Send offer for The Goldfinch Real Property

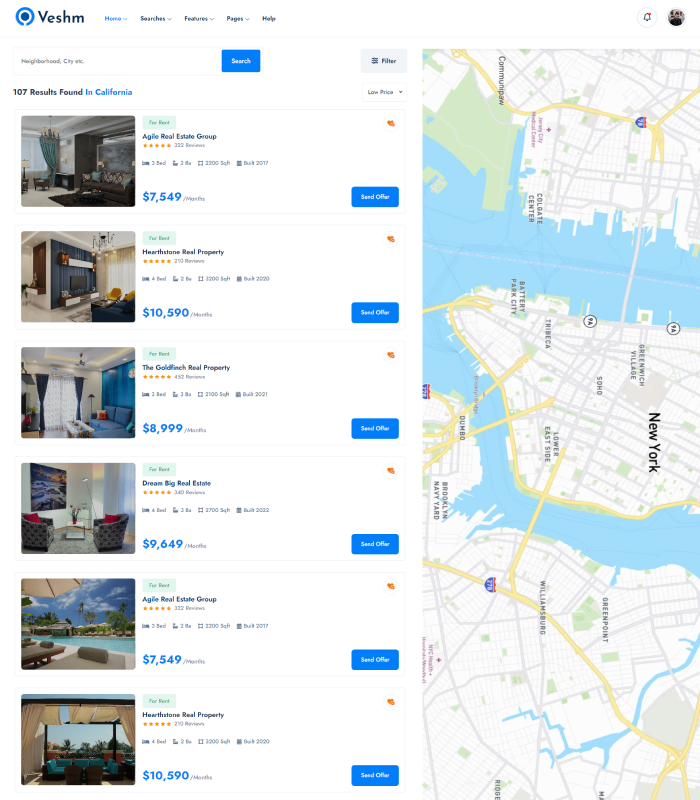click(375, 428)
